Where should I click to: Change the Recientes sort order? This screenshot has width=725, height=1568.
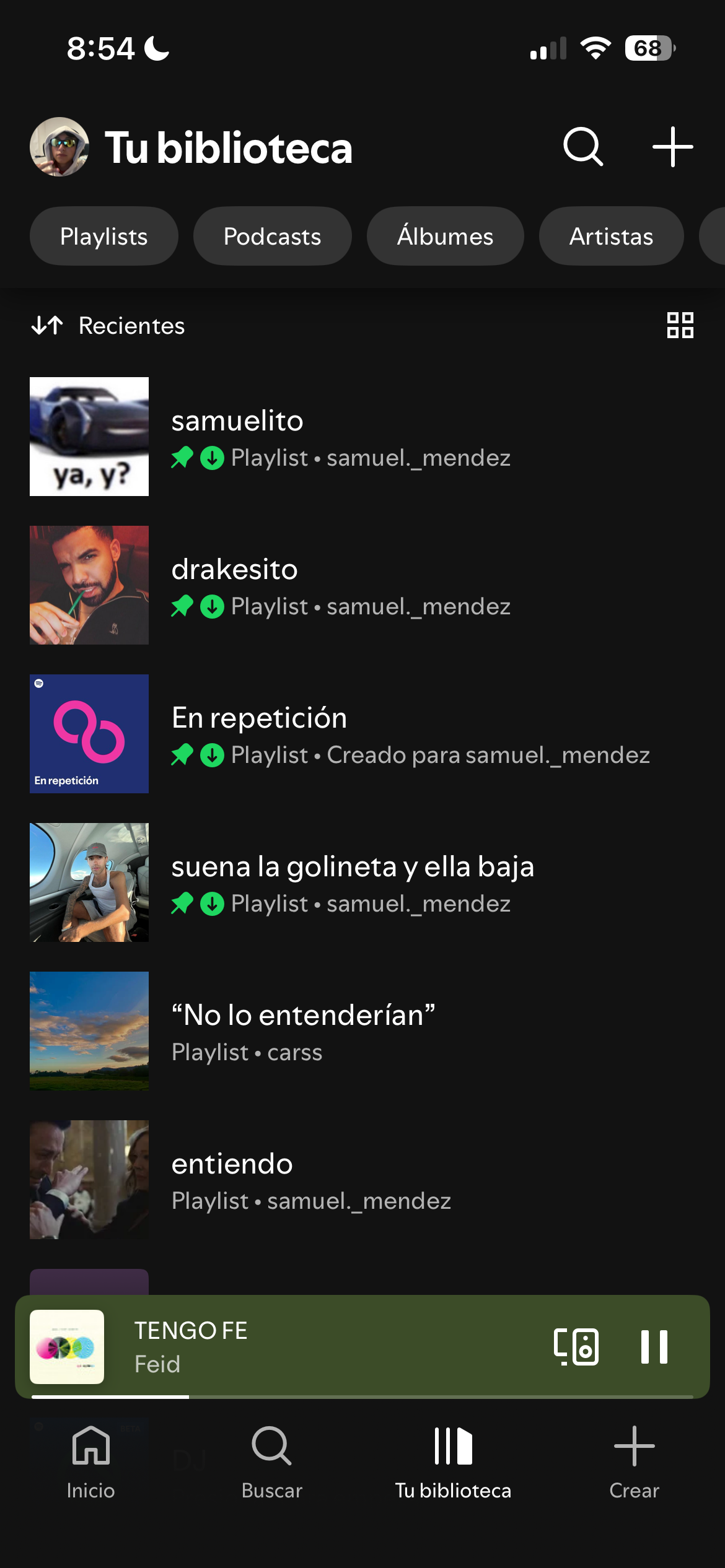click(x=109, y=326)
